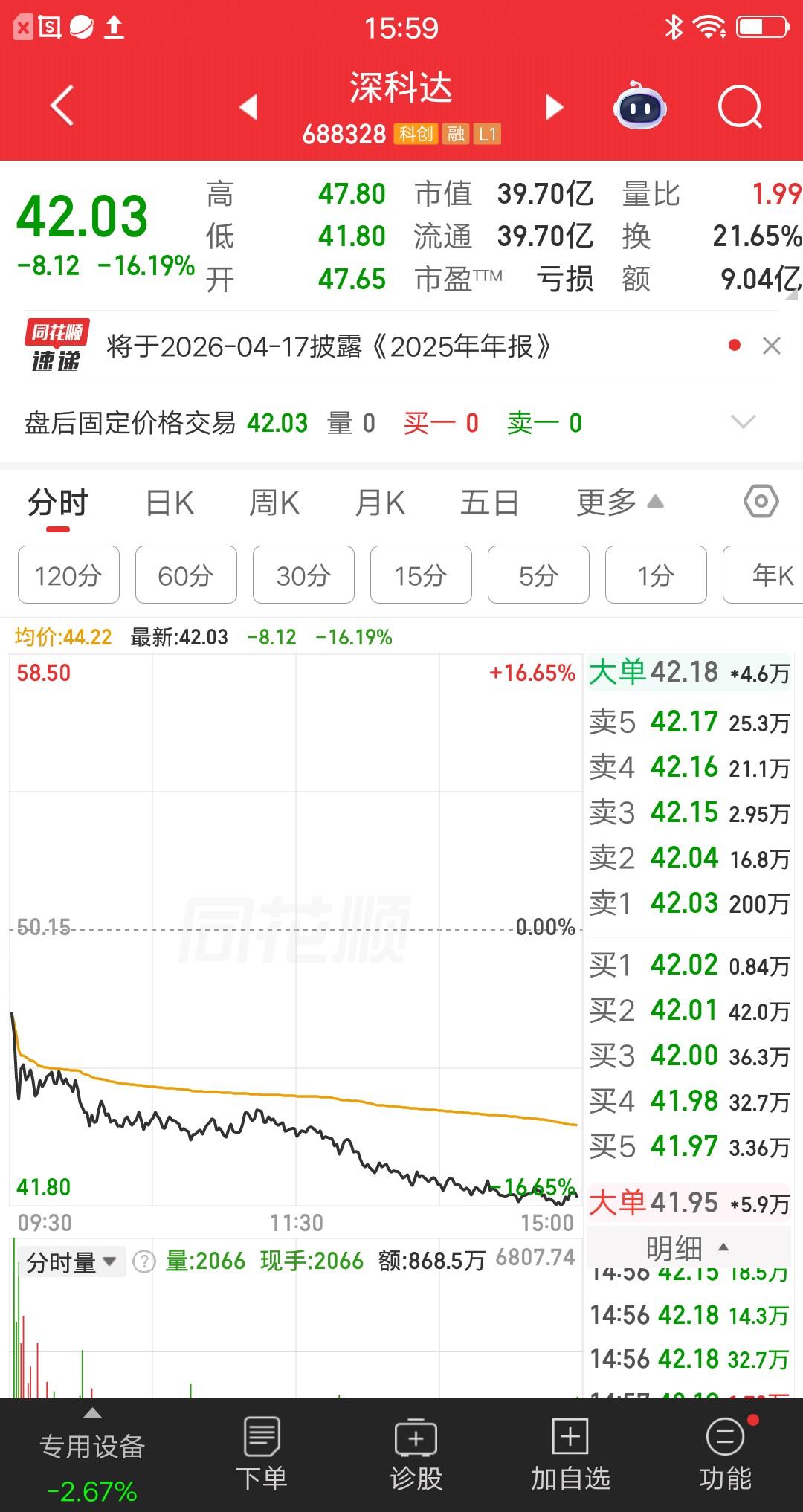Viewport: 803px width, 1512px height.
Task: Select the 5分 interval button
Action: pyautogui.click(x=538, y=575)
